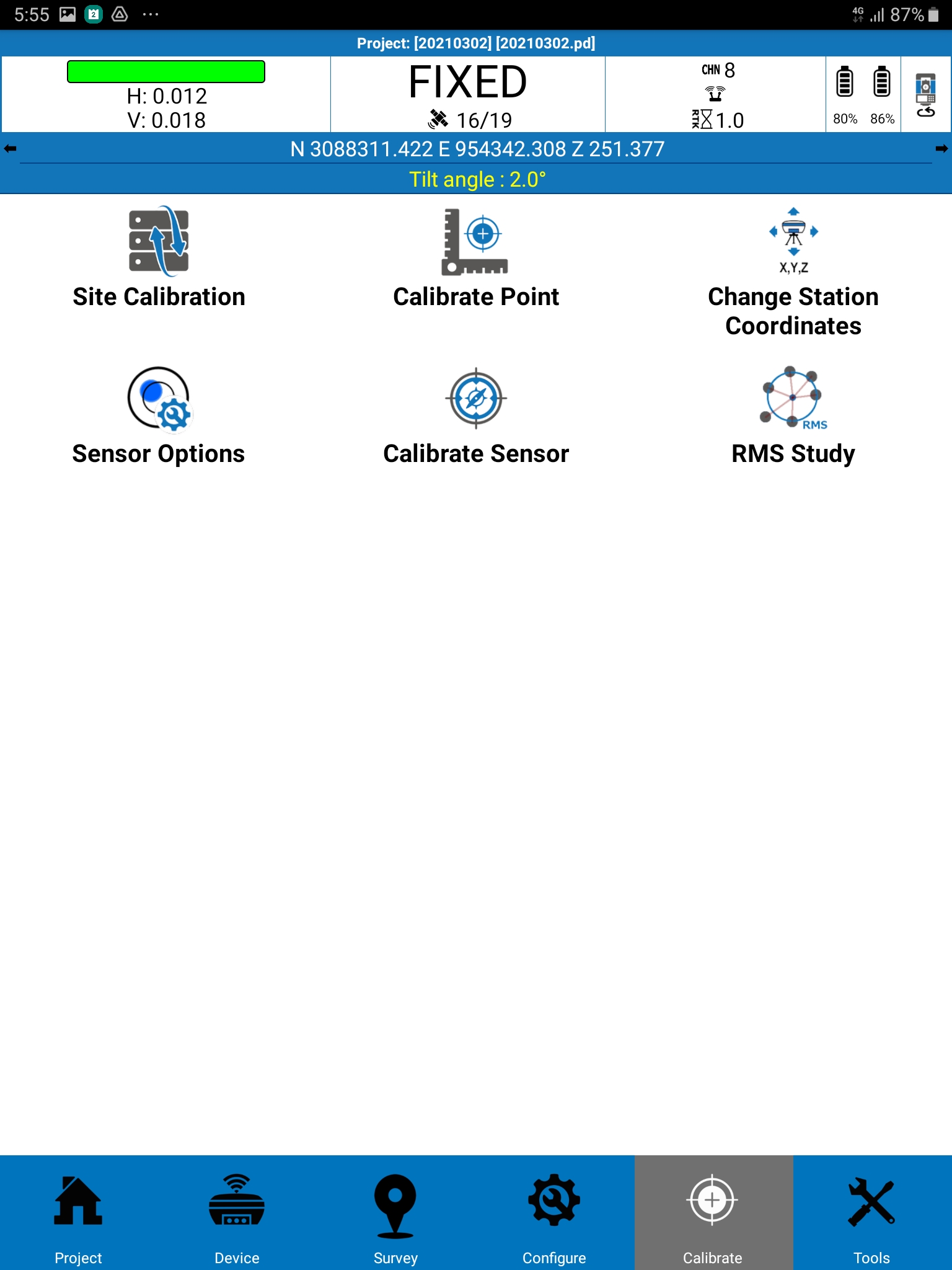The width and height of the screenshot is (952, 1270).
Task: Launch Calibrate Sensor
Action: [475, 414]
